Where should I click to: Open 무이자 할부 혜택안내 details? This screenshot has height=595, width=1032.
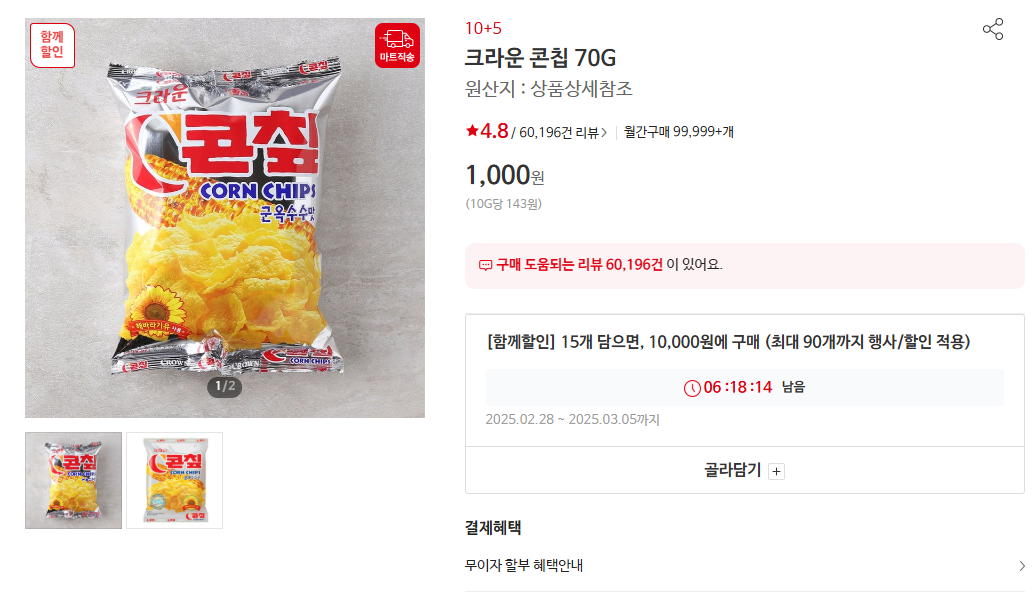click(x=744, y=566)
